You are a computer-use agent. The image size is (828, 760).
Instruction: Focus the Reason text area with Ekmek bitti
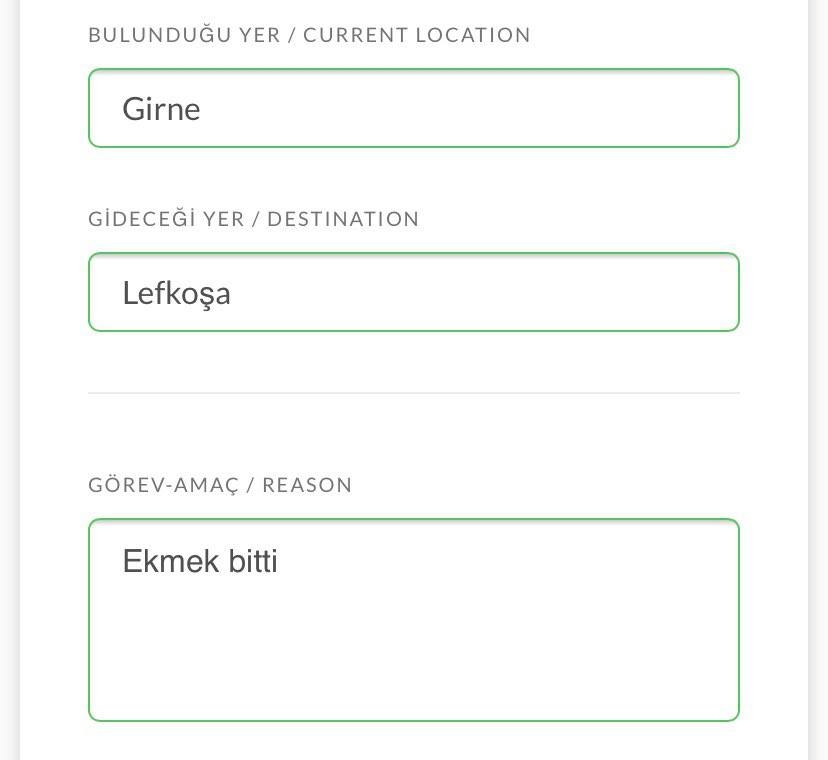[x=413, y=620]
